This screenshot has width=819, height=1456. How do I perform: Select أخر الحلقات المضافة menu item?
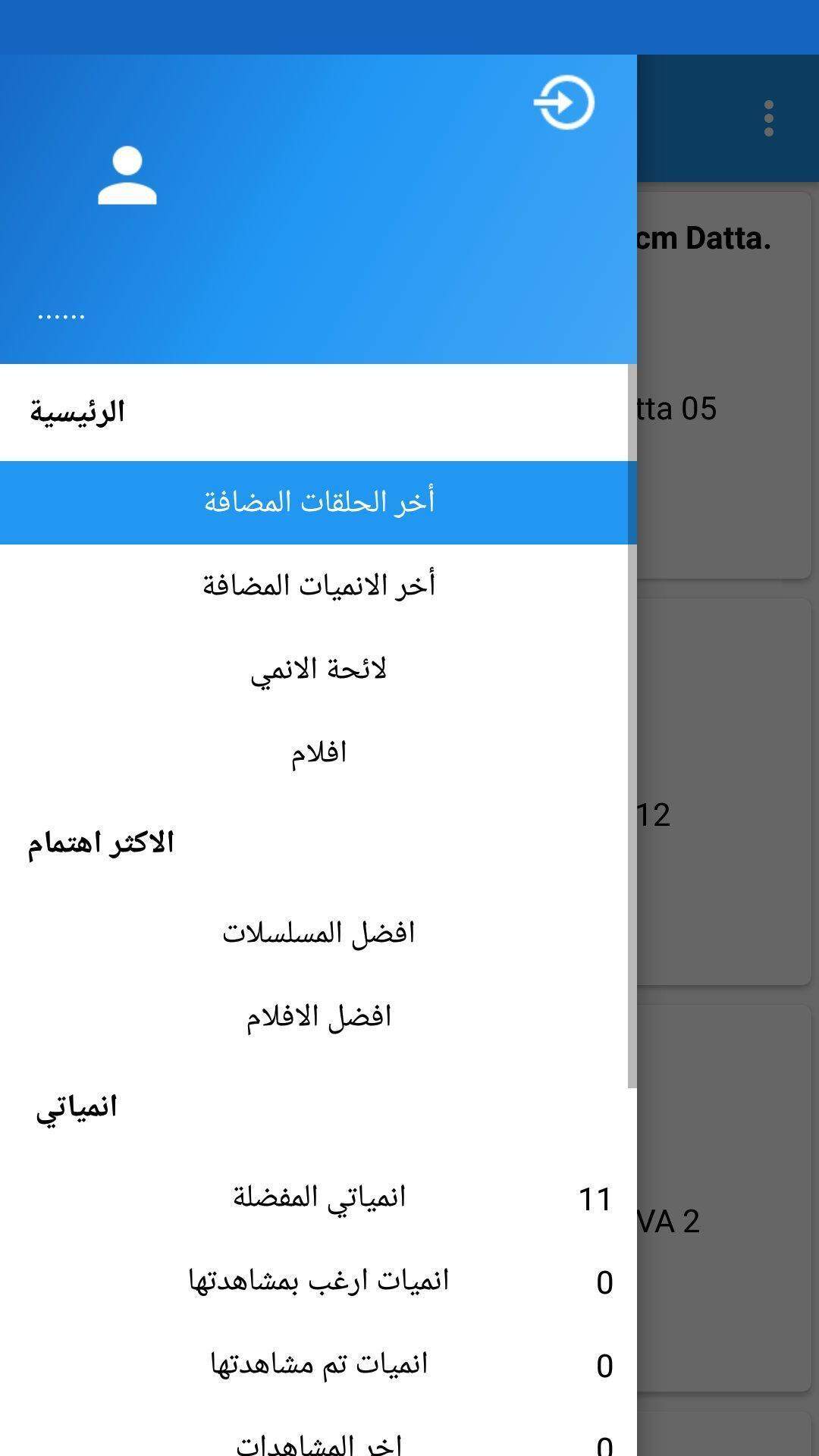318,502
